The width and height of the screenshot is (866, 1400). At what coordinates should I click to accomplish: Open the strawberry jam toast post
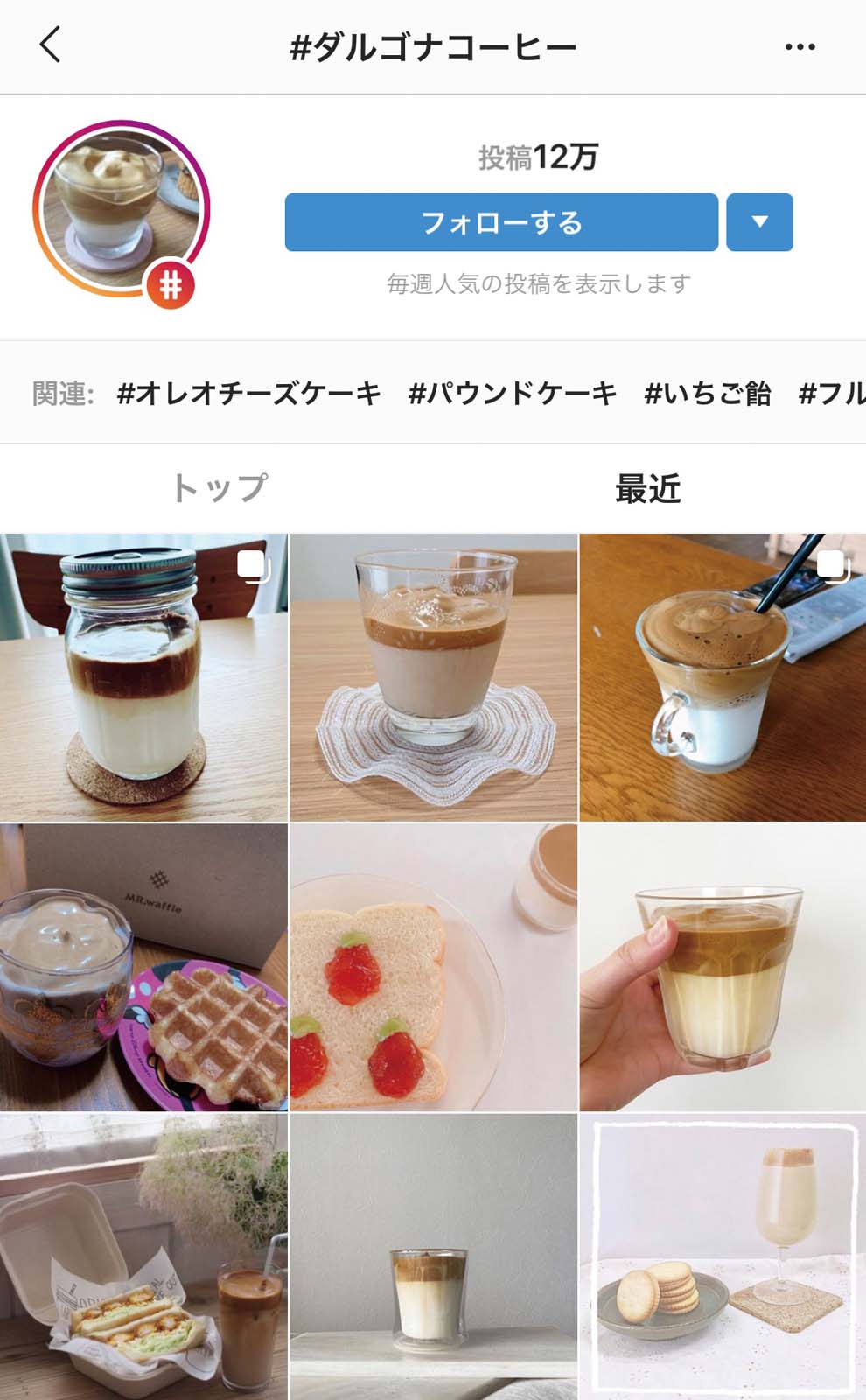433,967
